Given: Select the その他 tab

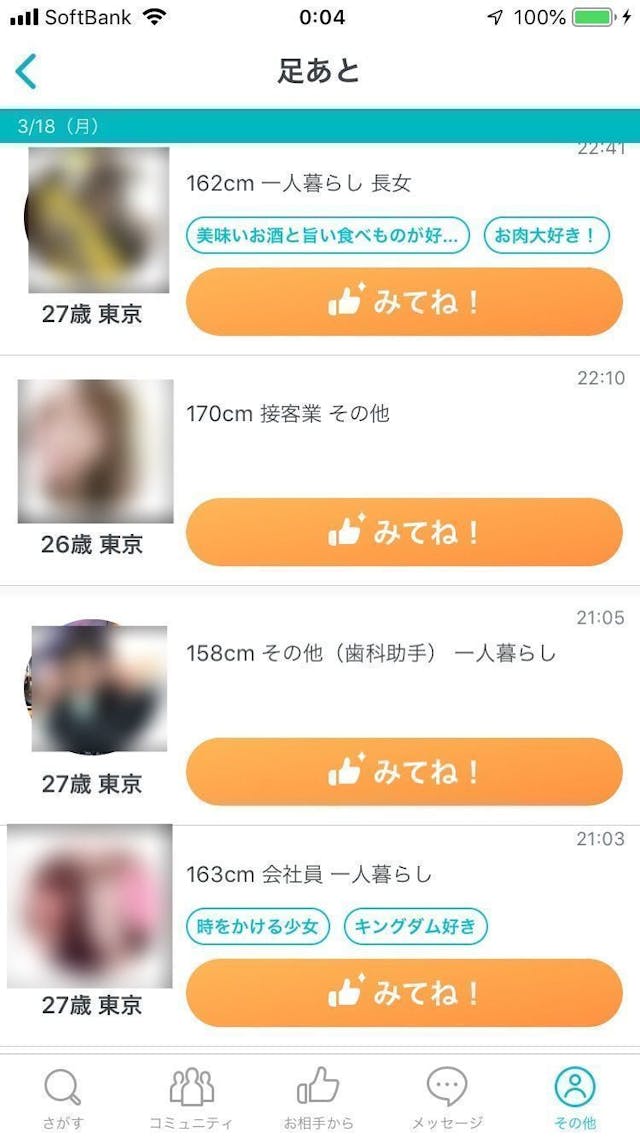Looking at the screenshot, I should pyautogui.click(x=575, y=1097).
